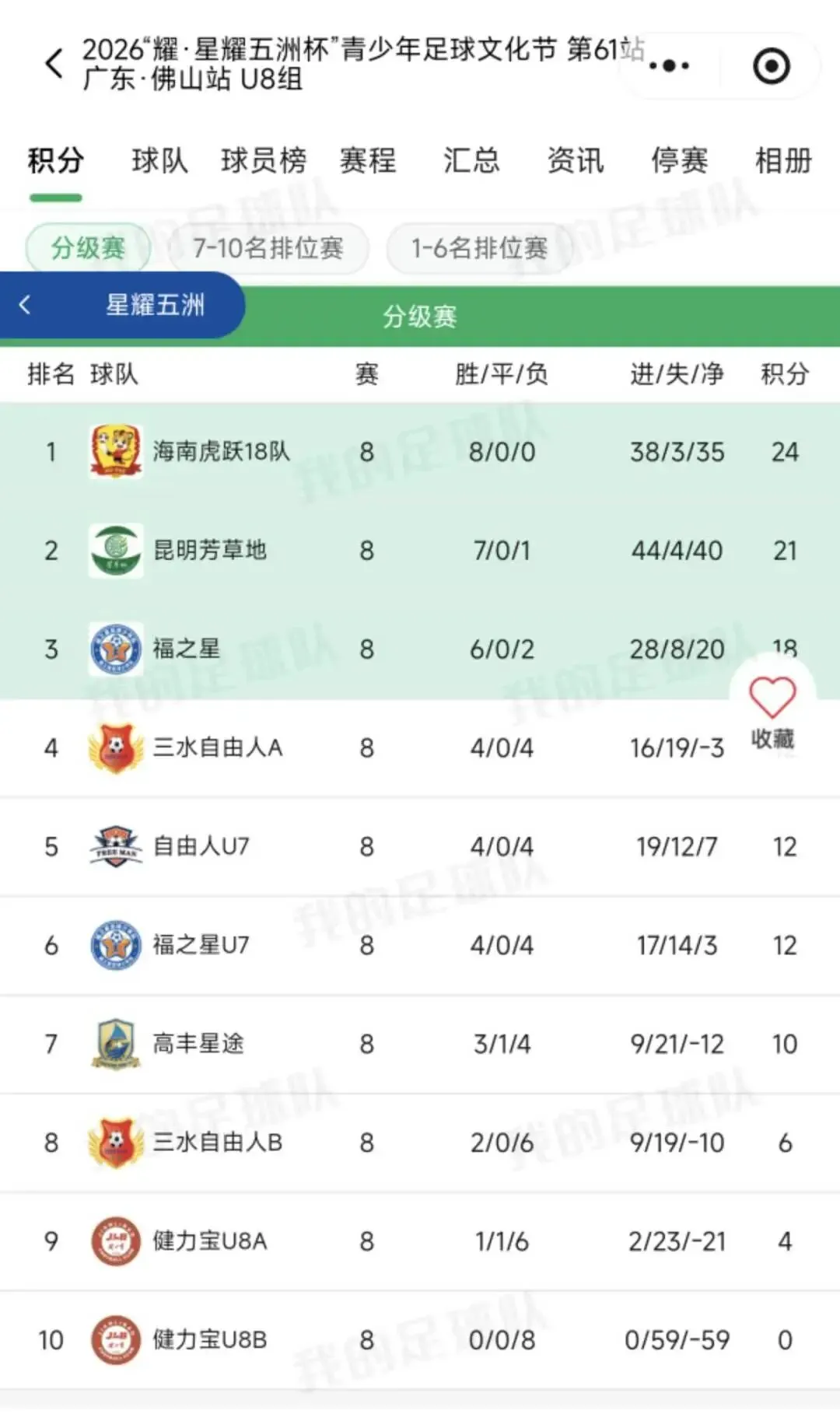The image size is (840, 1414).
Task: Tap the 星耀五洲 back button
Action: click(x=122, y=305)
